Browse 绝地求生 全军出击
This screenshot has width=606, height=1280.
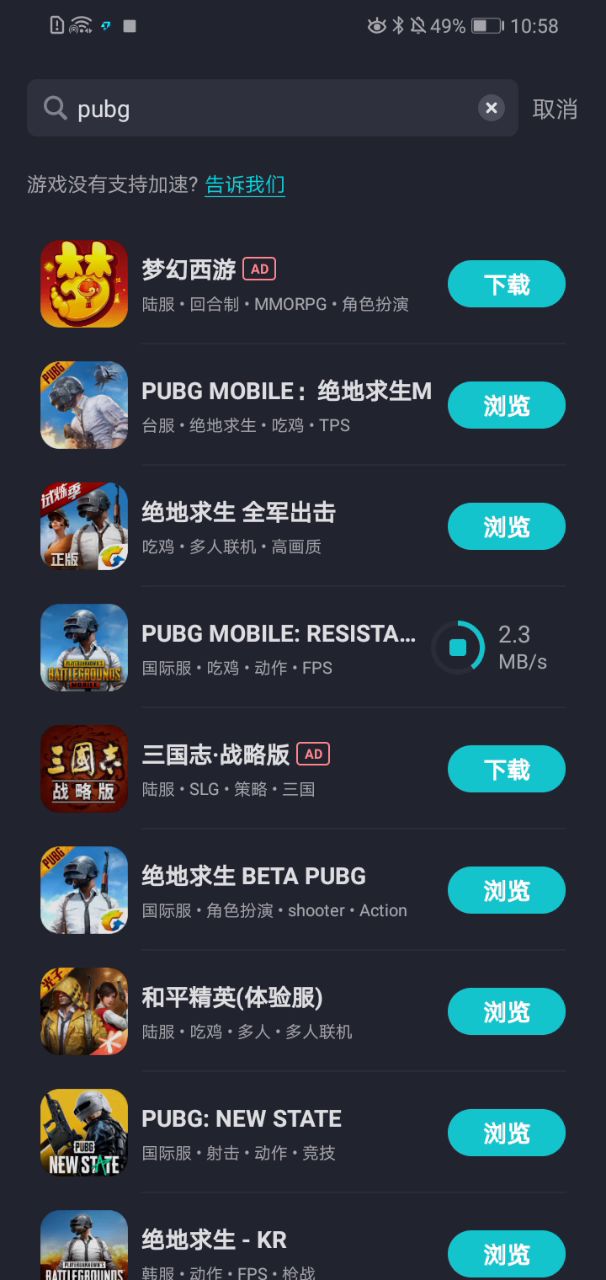506,526
